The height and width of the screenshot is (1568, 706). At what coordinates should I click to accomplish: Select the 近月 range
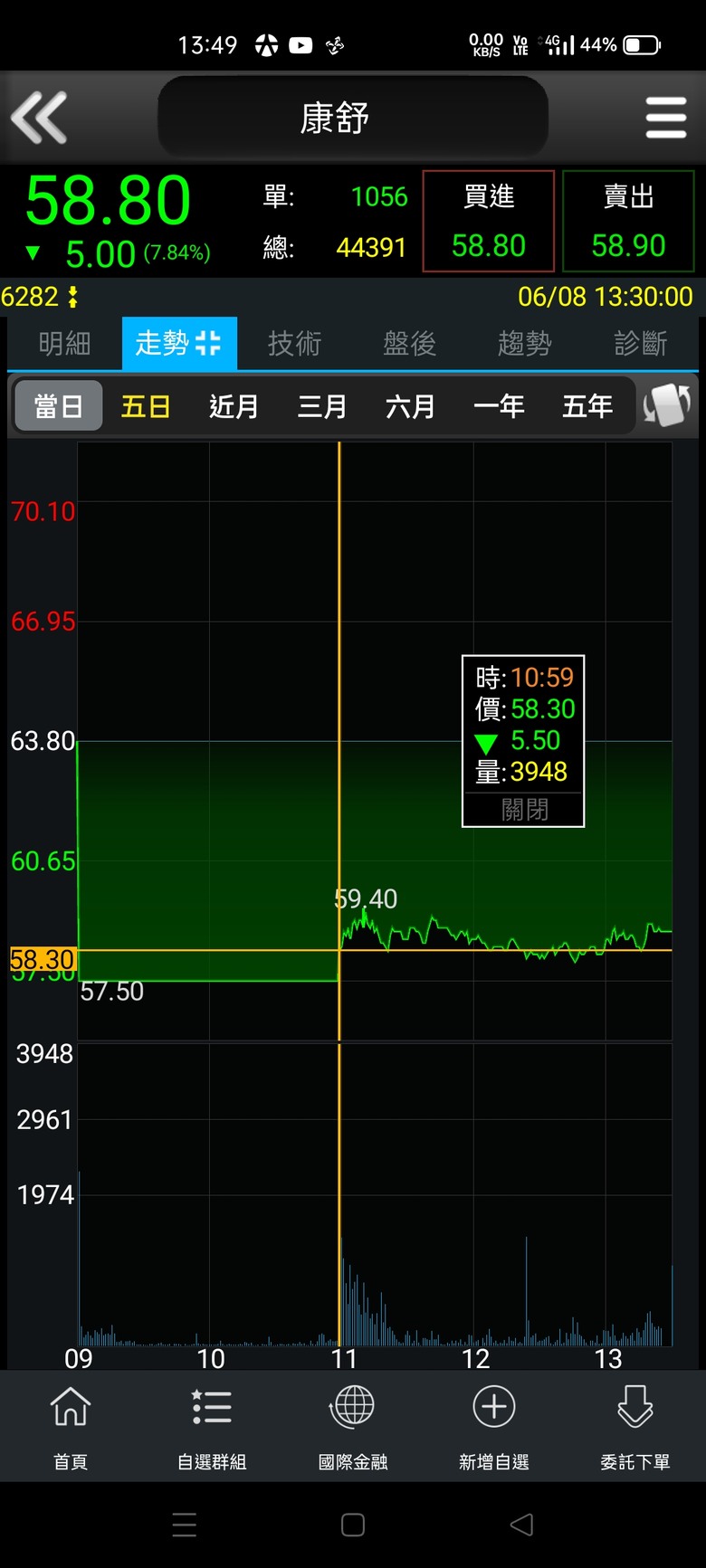[x=234, y=406]
